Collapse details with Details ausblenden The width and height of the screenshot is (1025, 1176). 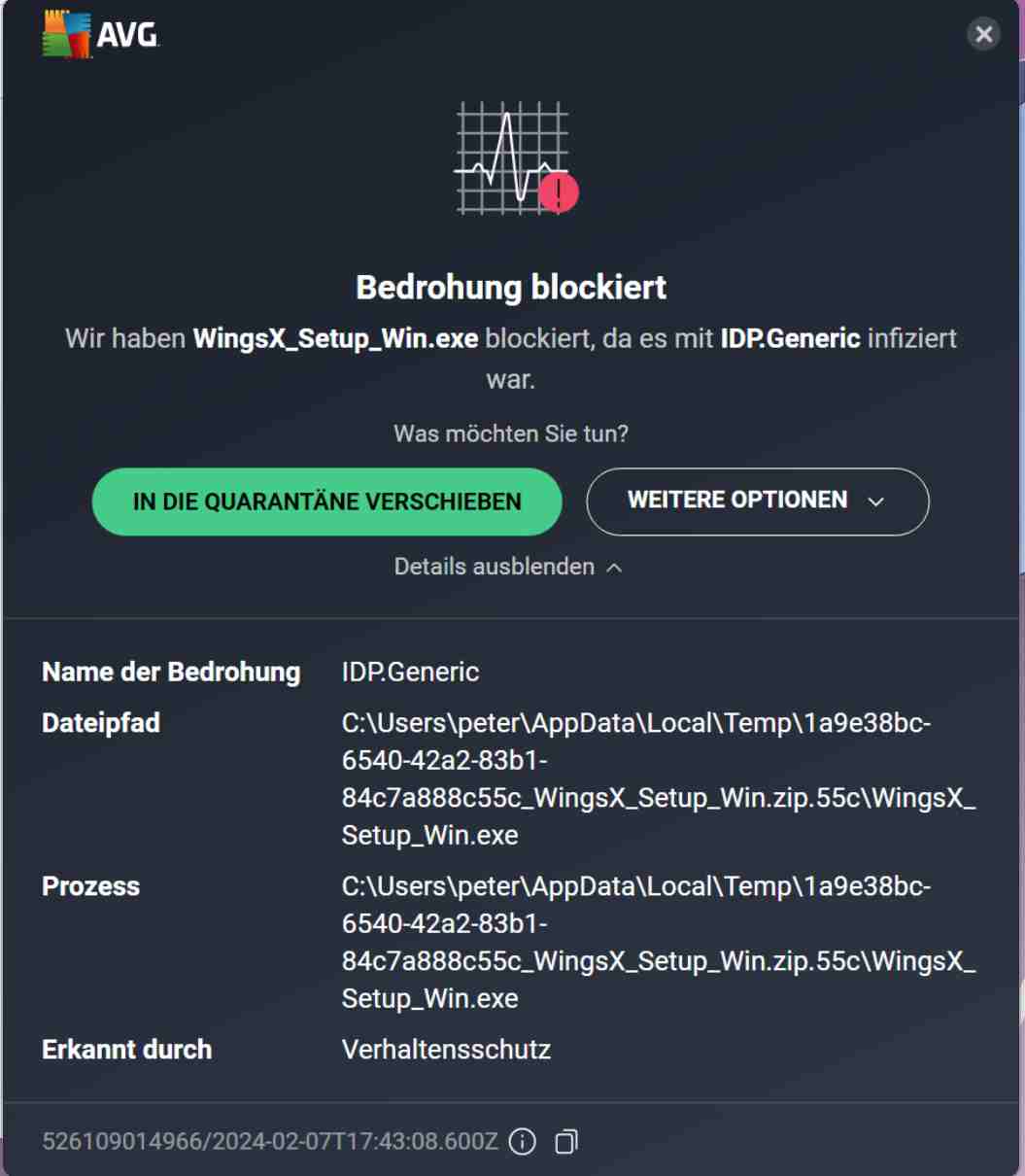[x=507, y=567]
